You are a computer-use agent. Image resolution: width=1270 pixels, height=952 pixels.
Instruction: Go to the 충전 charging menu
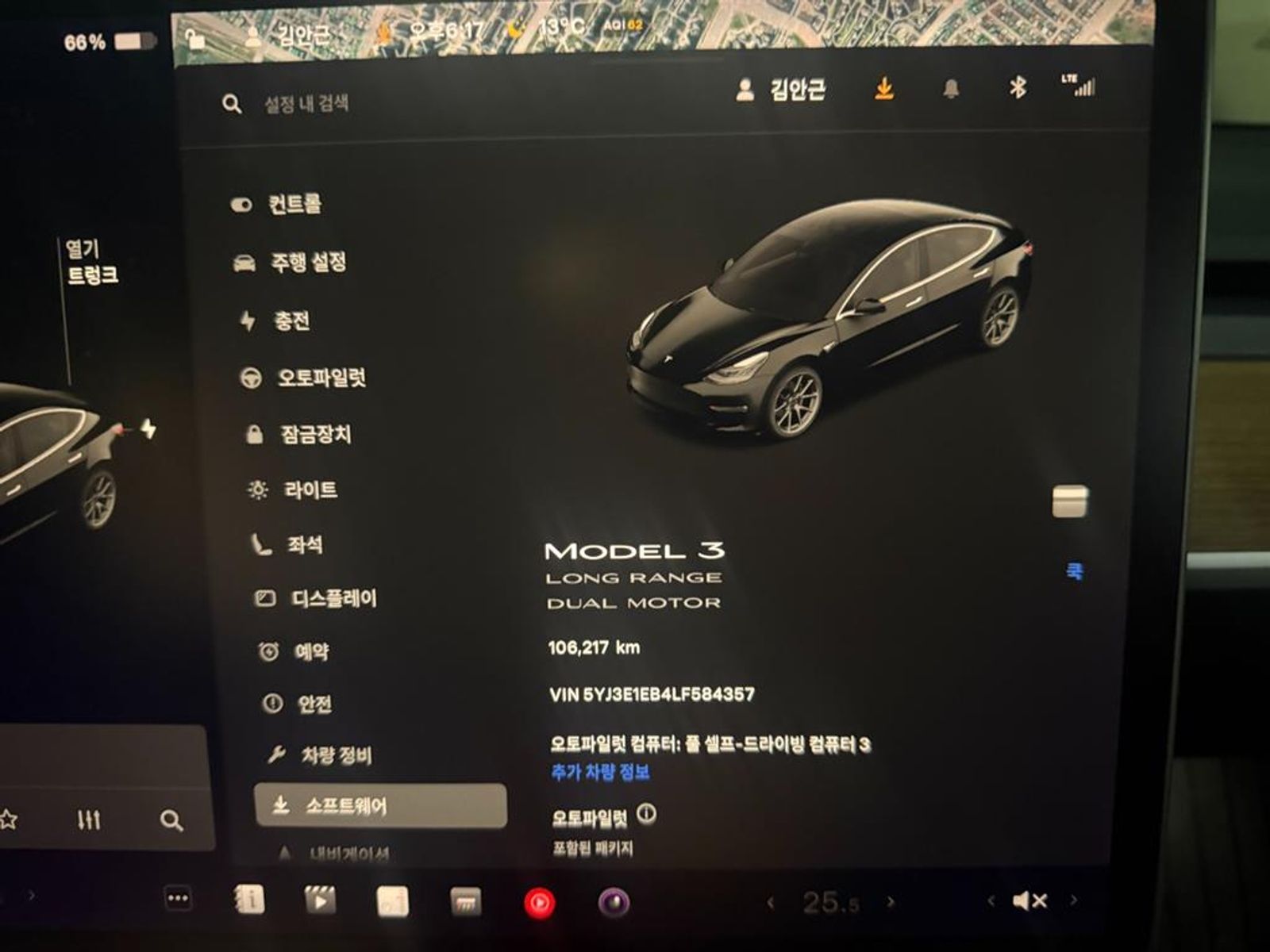pos(291,321)
